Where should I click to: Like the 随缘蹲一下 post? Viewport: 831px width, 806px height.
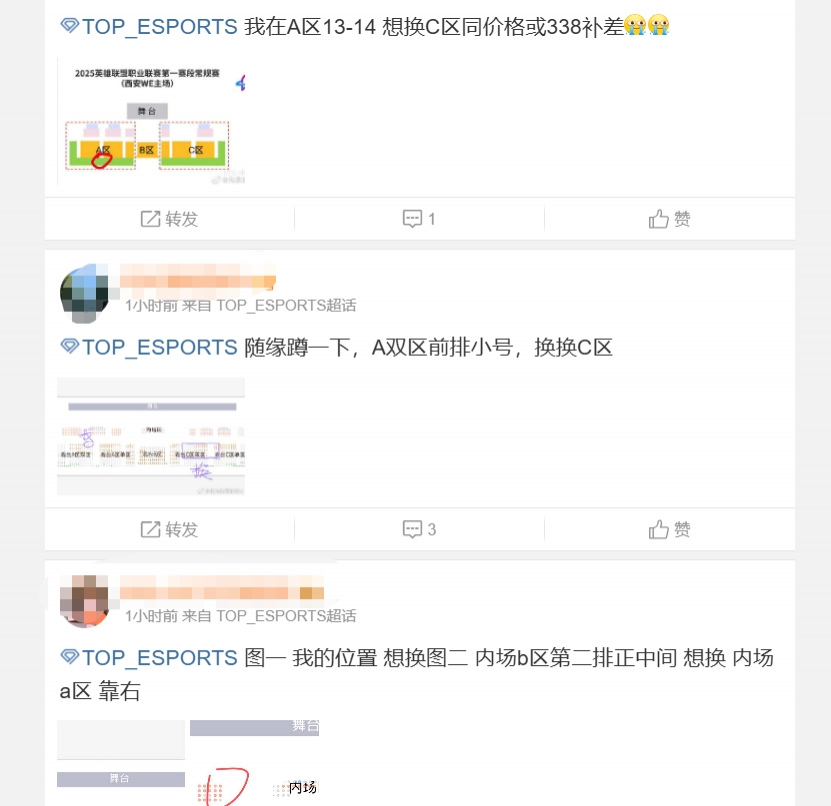point(669,529)
